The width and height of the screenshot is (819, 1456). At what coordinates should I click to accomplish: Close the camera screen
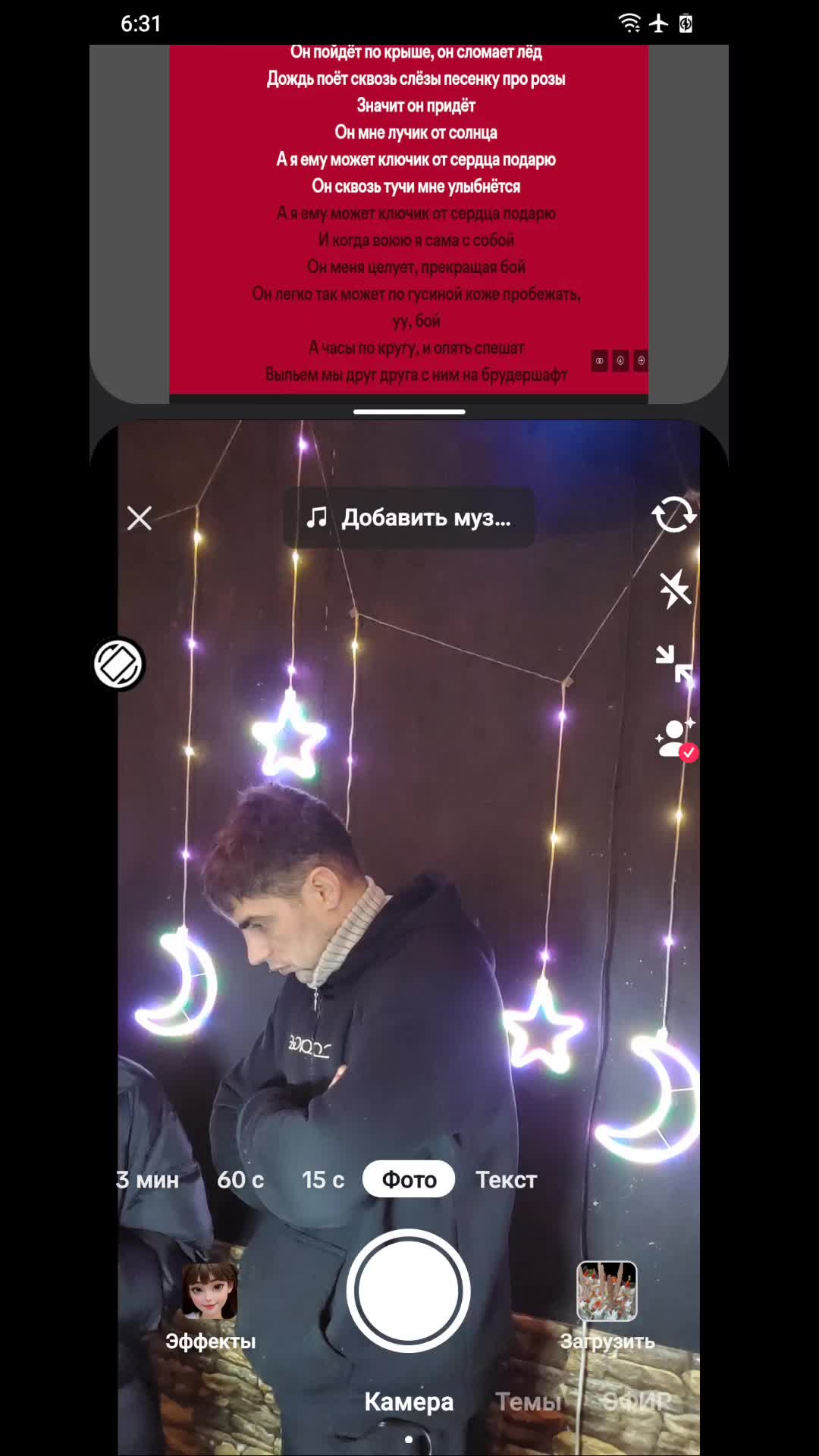(x=140, y=519)
